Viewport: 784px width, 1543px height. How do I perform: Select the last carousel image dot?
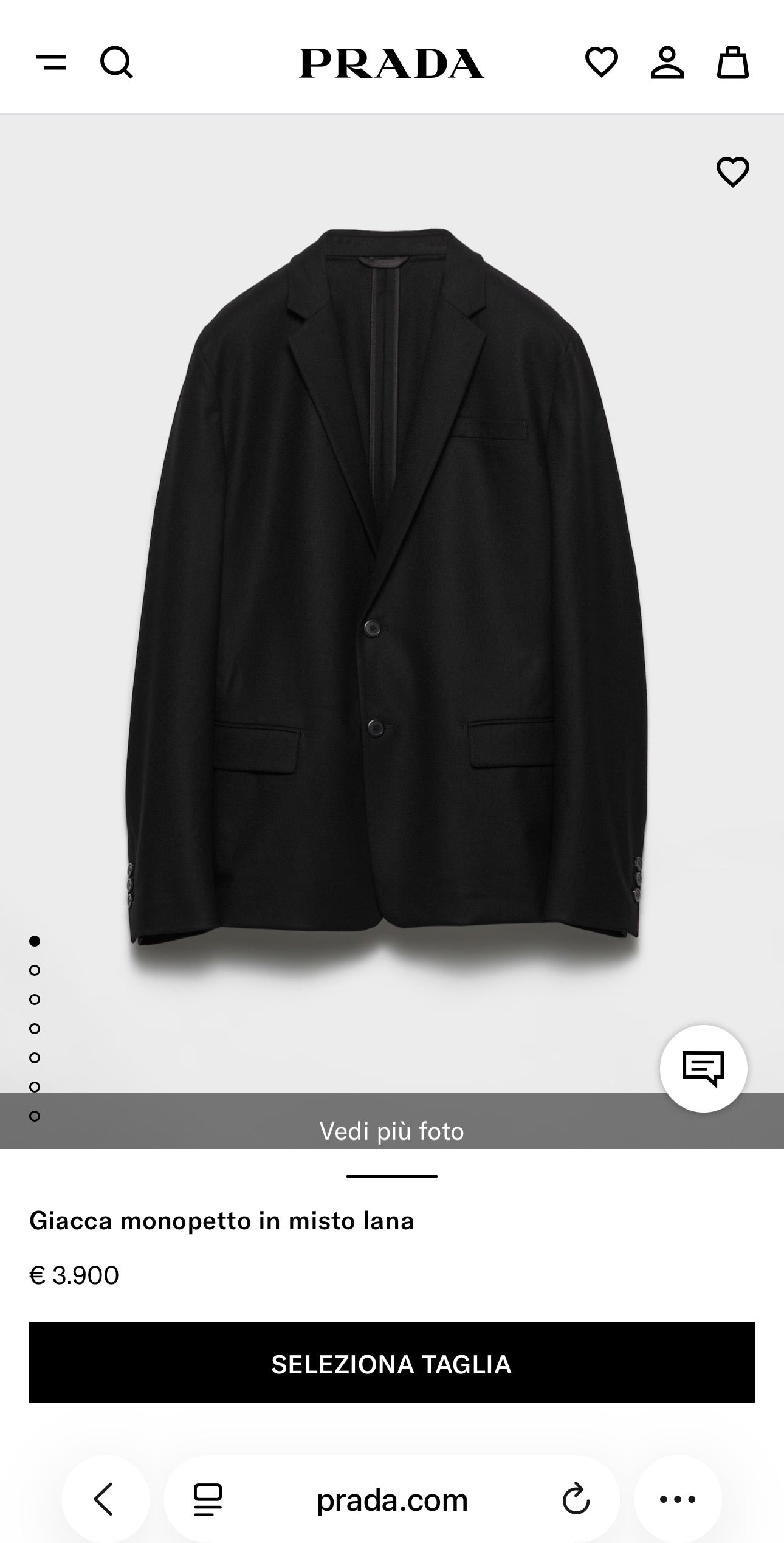(x=33, y=1116)
